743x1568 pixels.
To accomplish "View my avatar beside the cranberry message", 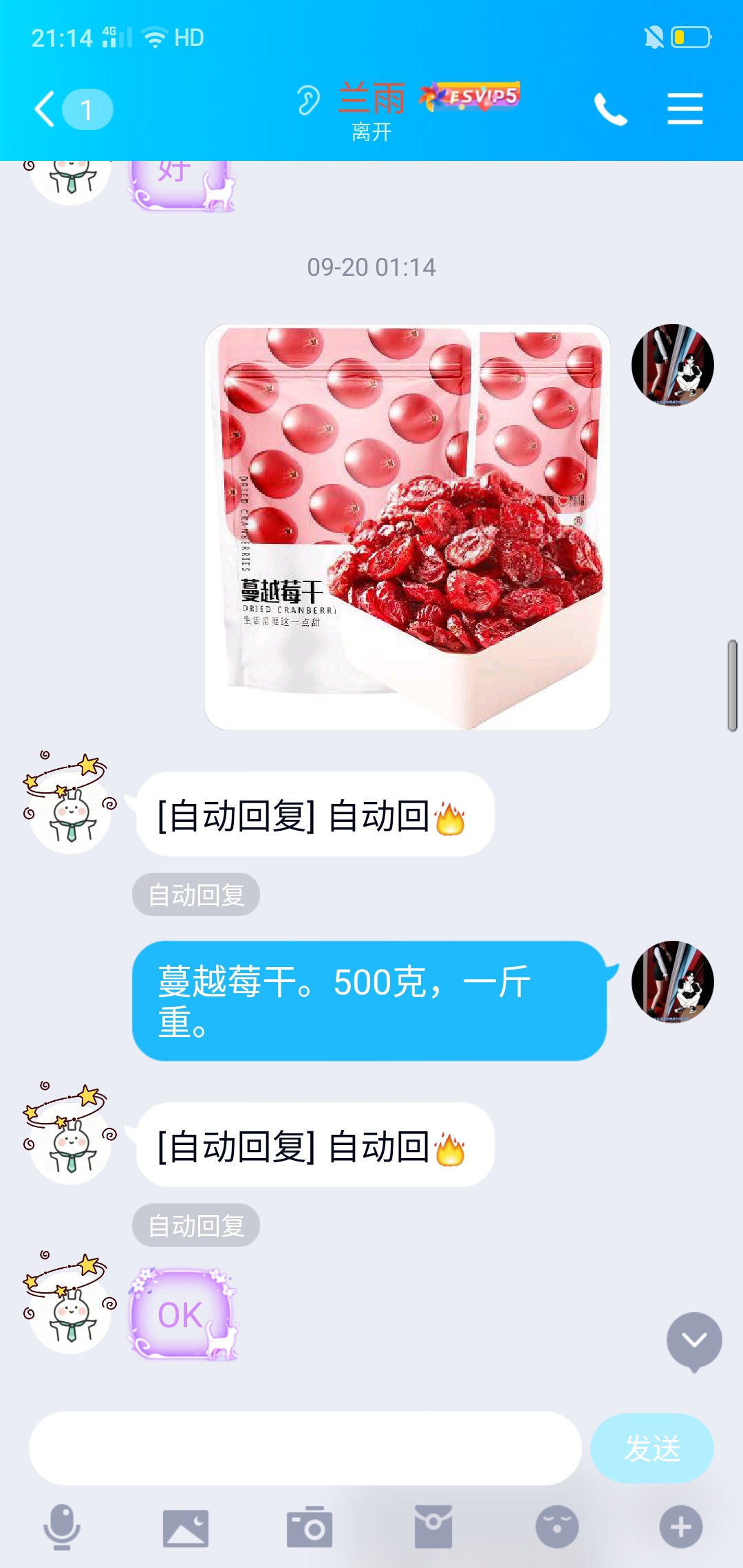I will tap(673, 982).
